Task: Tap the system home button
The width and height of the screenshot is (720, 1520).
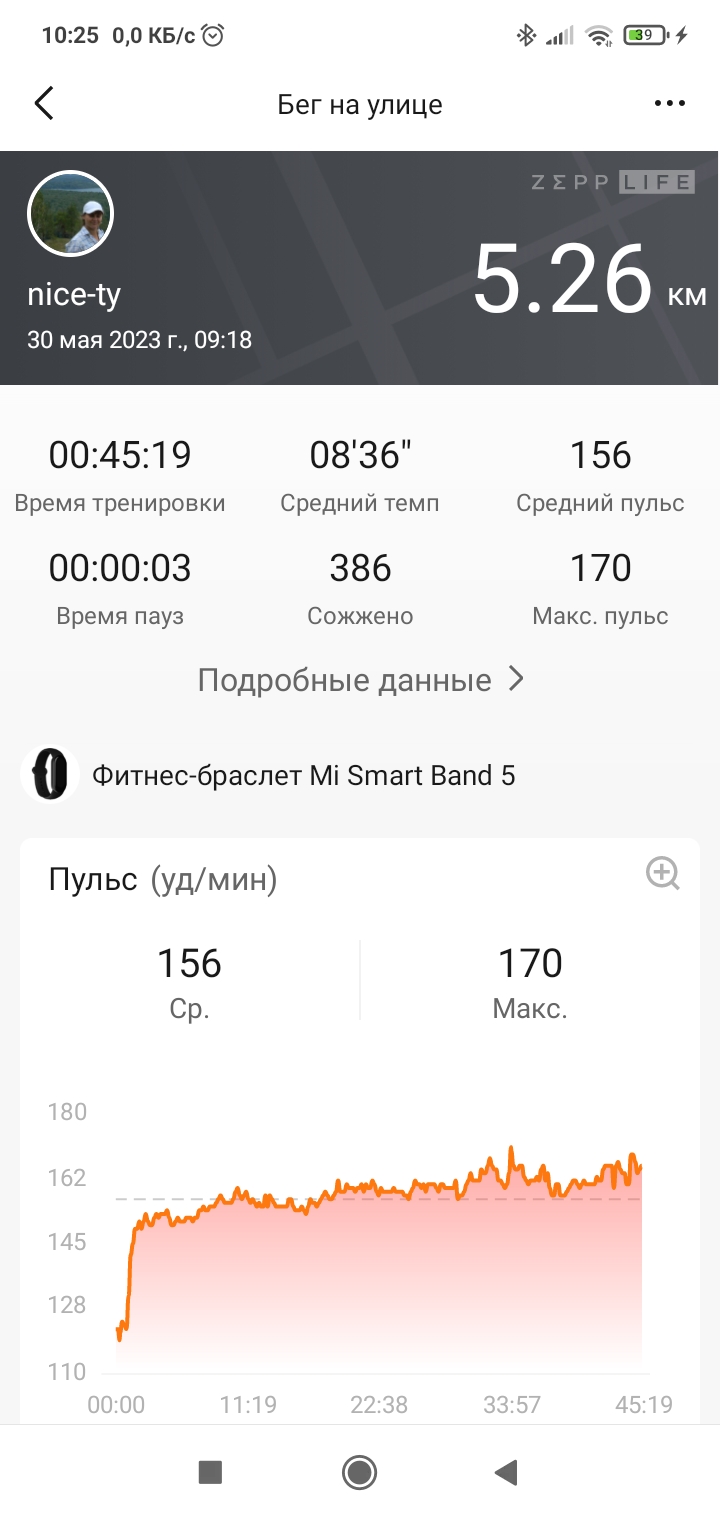Action: tap(359, 1472)
